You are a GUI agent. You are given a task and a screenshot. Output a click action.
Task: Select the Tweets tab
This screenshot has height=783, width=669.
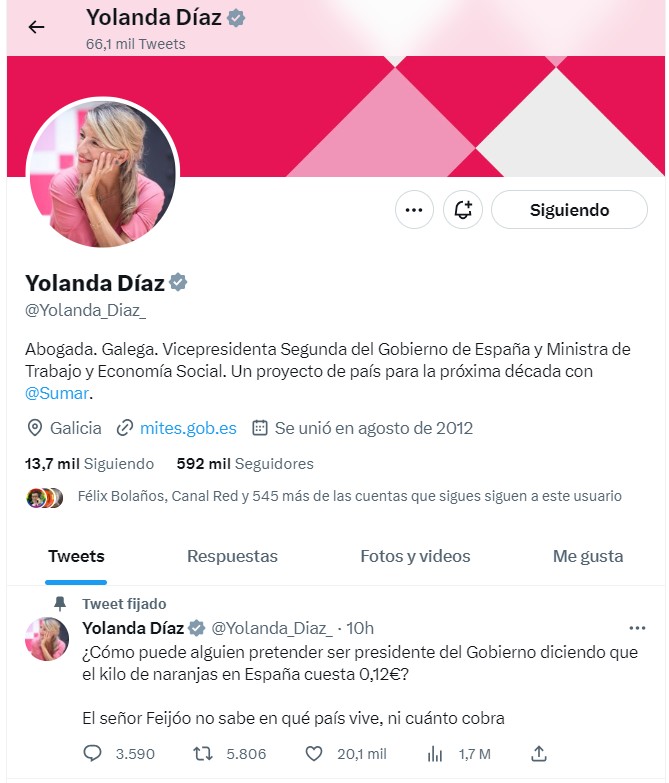[76, 556]
